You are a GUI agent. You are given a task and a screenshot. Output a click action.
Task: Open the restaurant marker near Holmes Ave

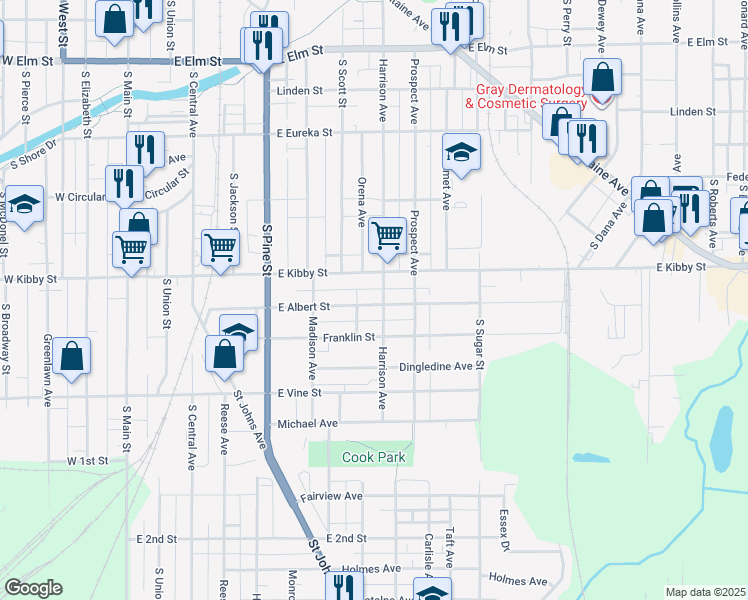344,586
